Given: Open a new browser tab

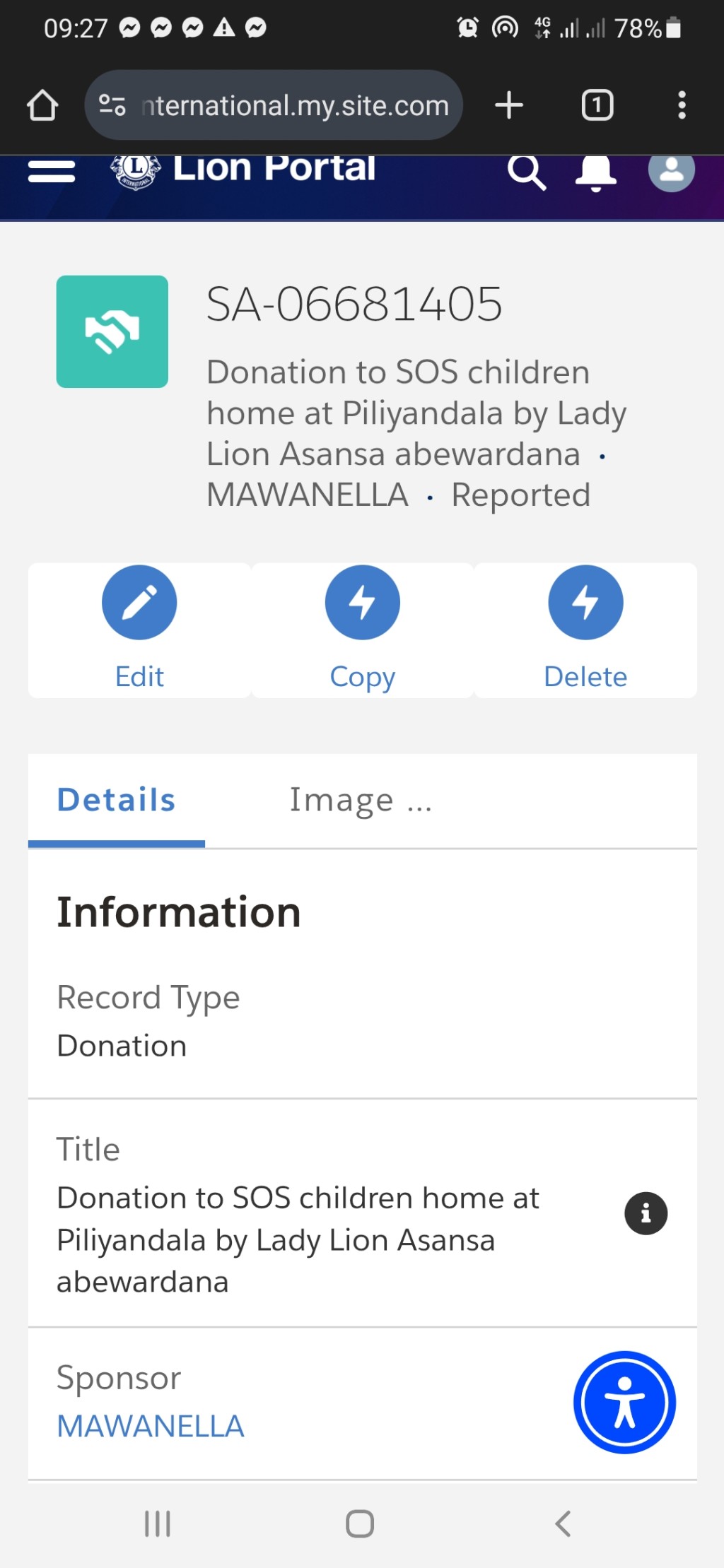Looking at the screenshot, I should click(x=509, y=105).
